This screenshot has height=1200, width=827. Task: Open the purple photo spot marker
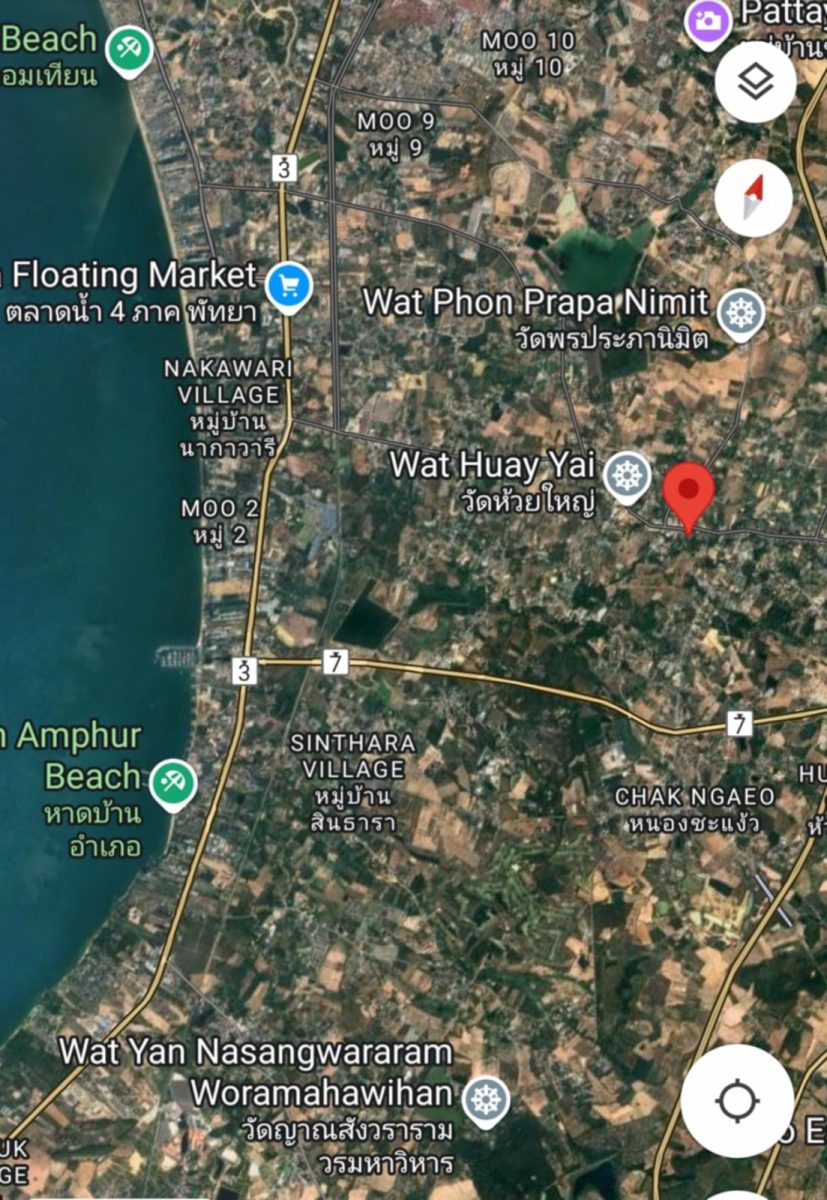click(708, 20)
